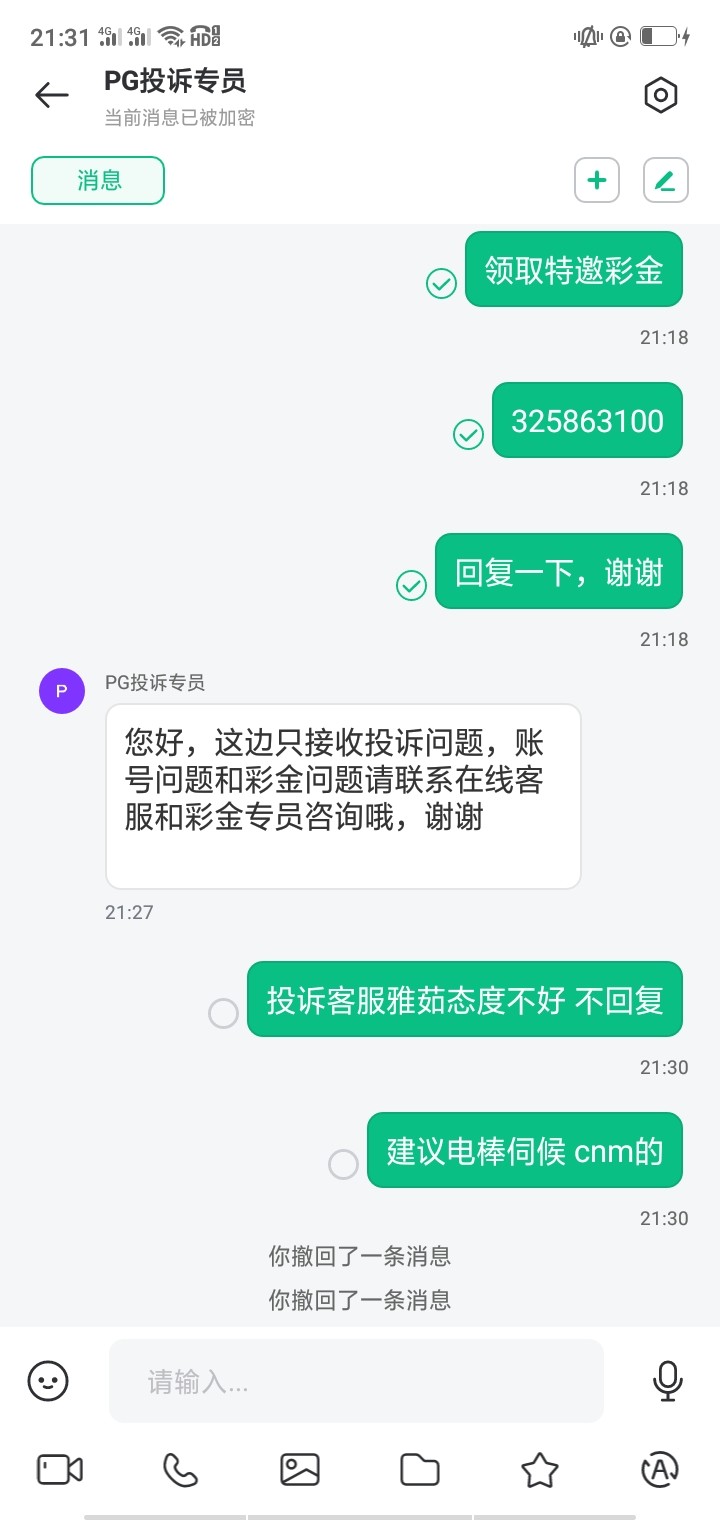Open chat settings hexagon icon
Screen dimensions: 720x1520
coord(660,96)
